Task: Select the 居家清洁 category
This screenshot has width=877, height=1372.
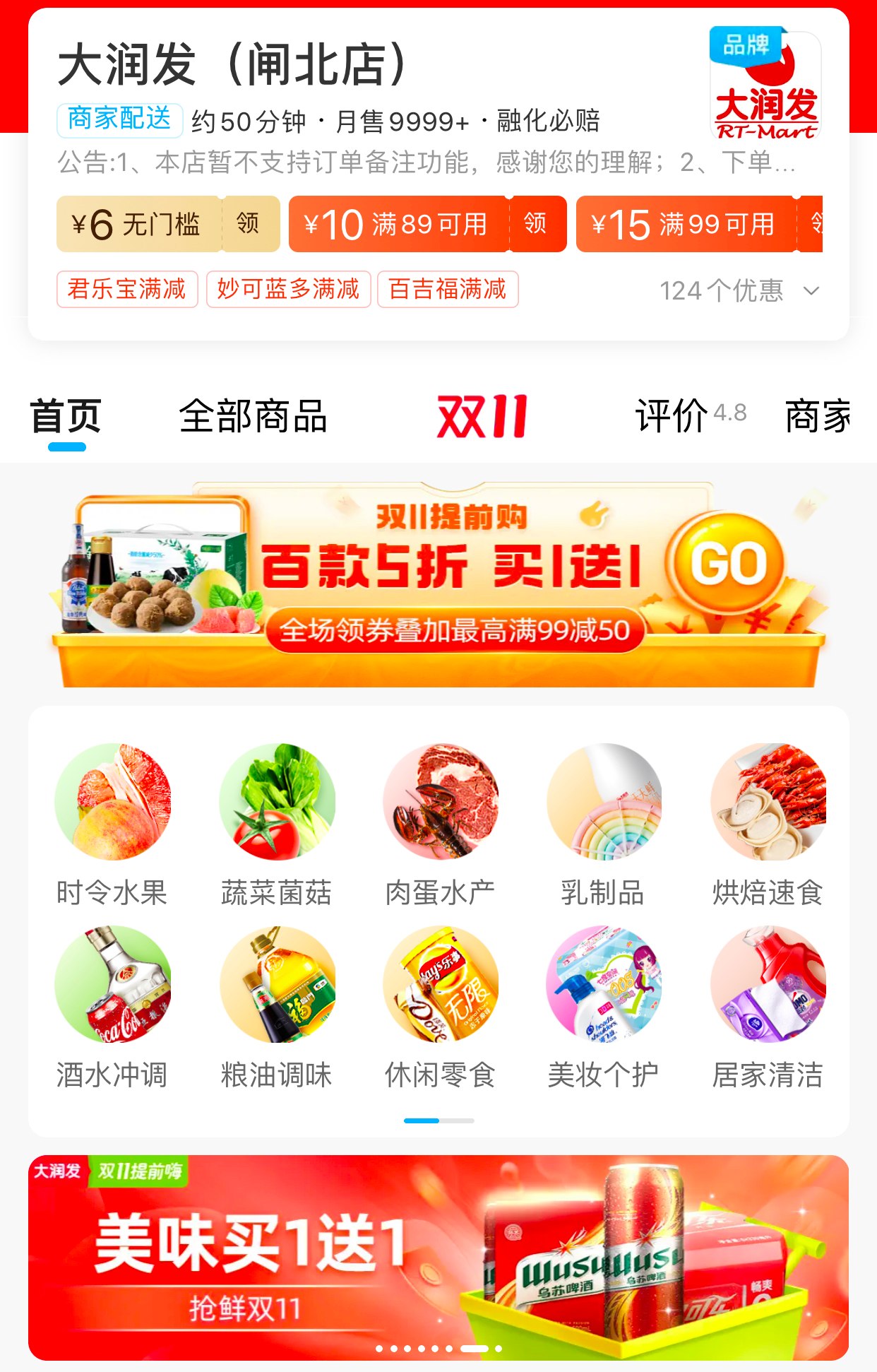Action: (768, 1006)
